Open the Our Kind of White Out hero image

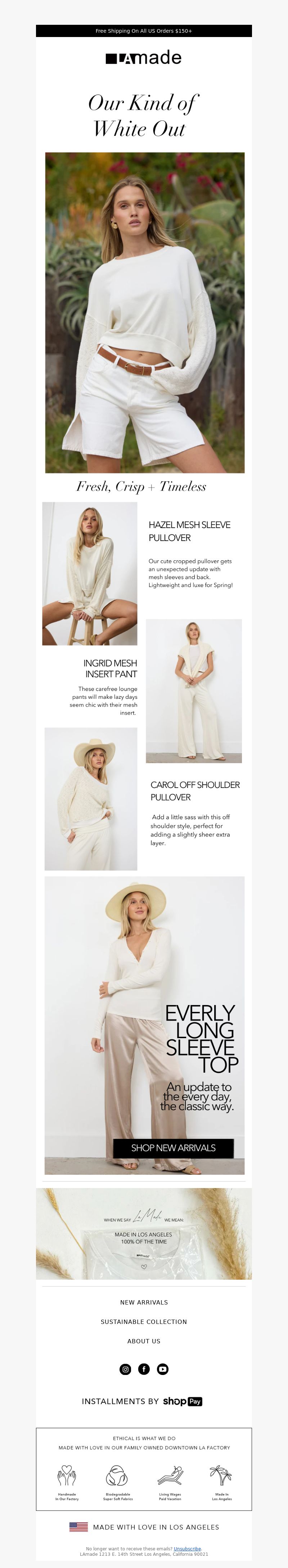click(145, 312)
